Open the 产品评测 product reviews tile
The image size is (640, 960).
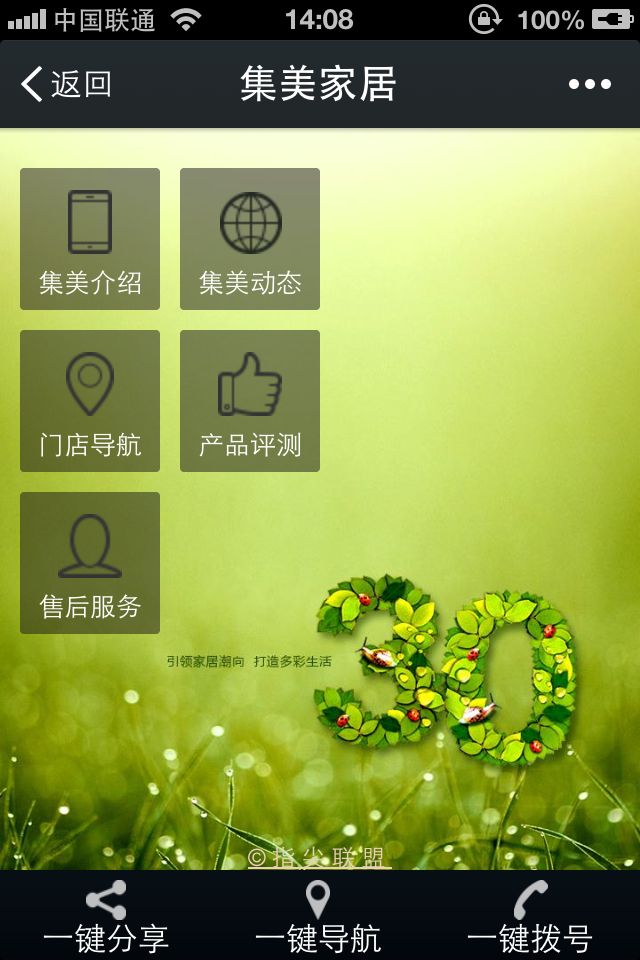pos(250,401)
